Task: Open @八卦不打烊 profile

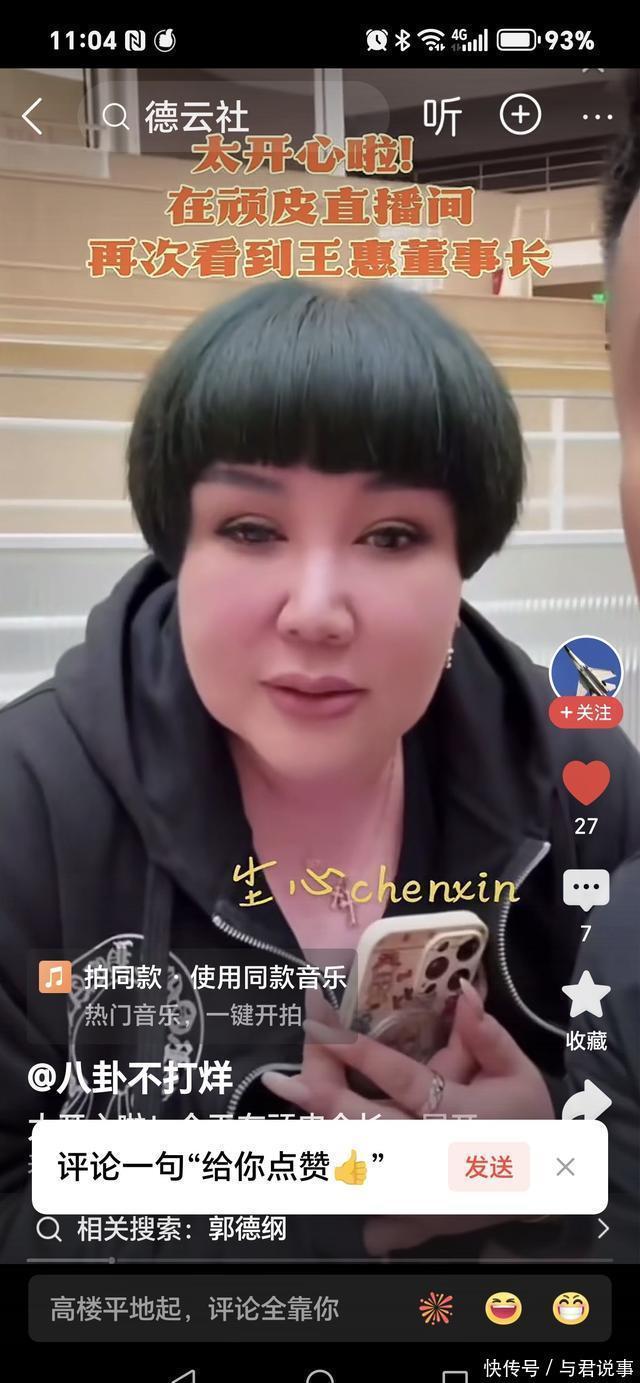Action: point(130,1078)
